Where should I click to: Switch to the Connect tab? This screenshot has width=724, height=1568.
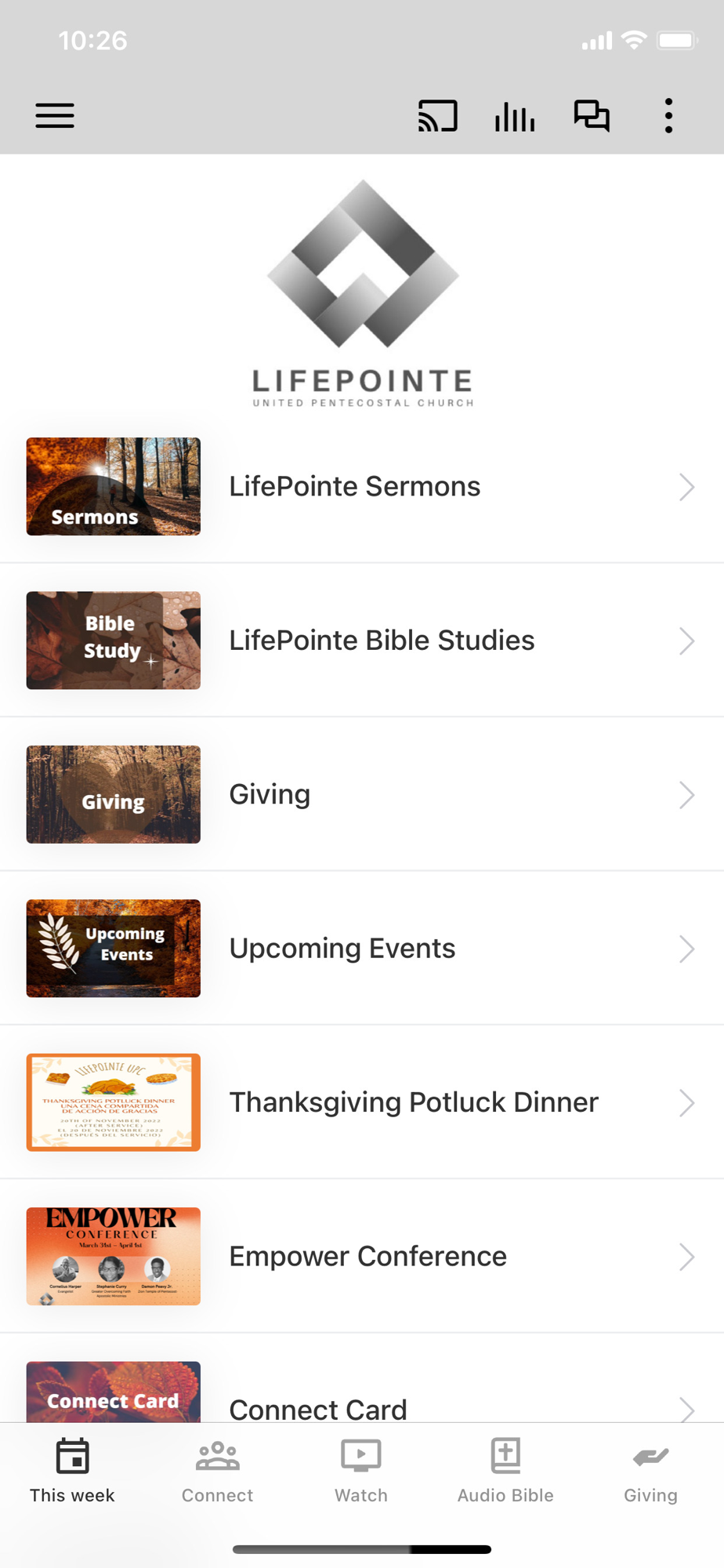(x=217, y=1471)
